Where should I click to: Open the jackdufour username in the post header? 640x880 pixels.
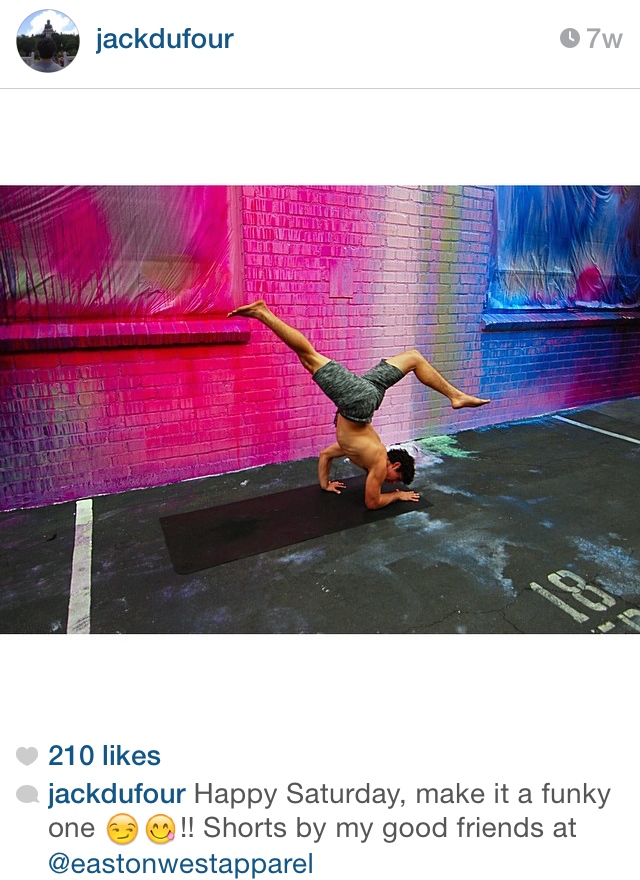click(x=164, y=39)
